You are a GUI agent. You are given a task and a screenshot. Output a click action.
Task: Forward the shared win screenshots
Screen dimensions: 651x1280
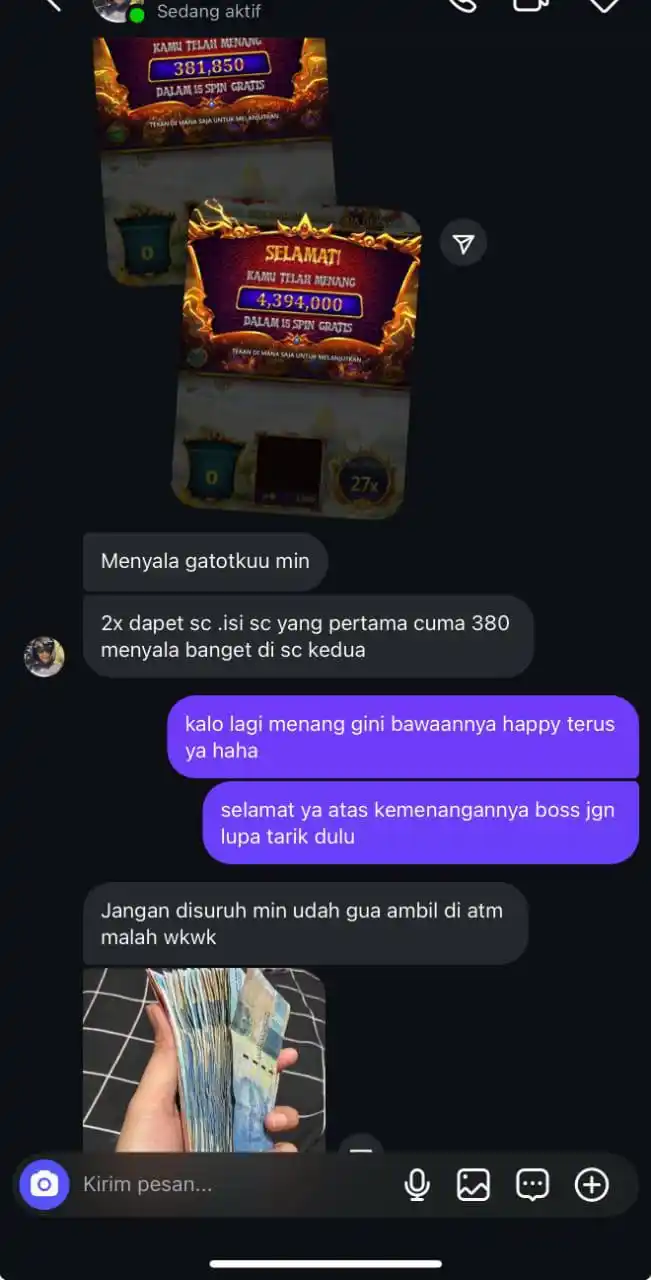[x=463, y=243]
